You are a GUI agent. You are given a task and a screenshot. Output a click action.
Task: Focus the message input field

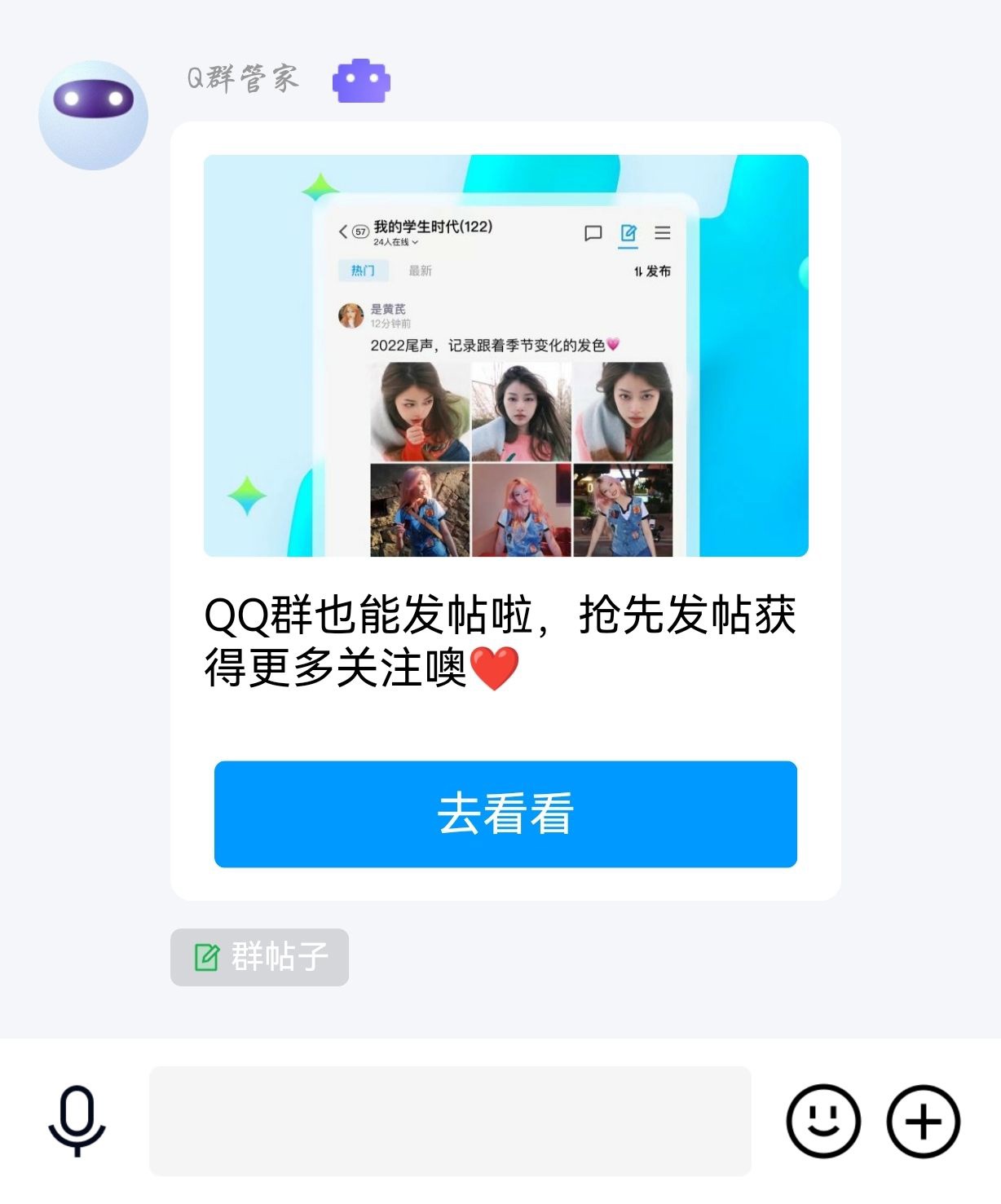pos(450,1121)
